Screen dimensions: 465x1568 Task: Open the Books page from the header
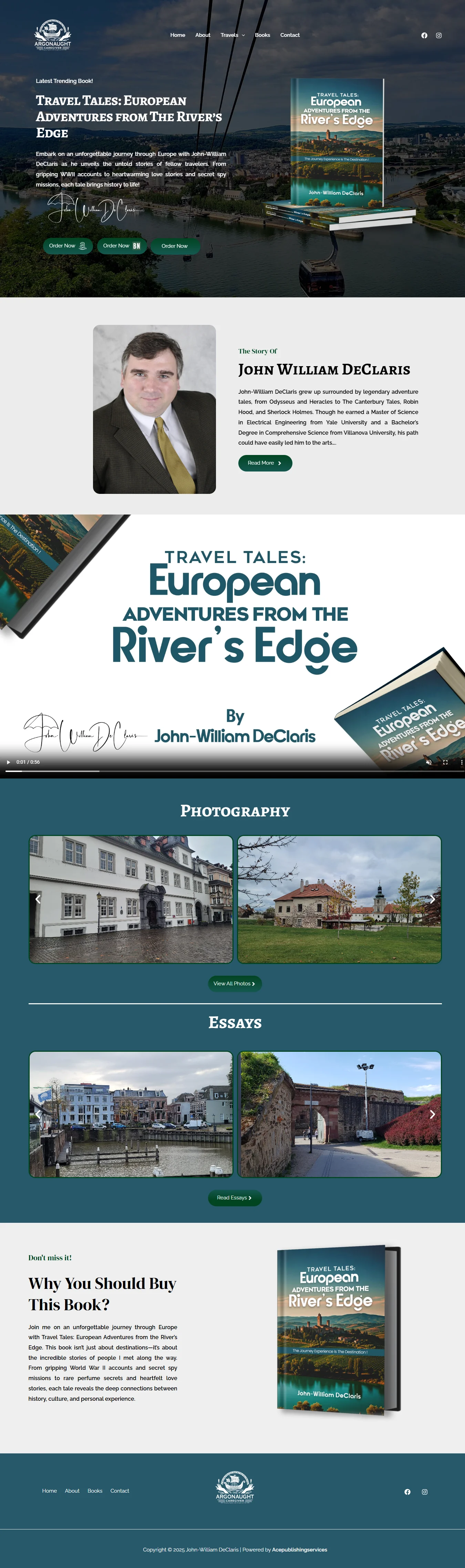click(x=262, y=35)
